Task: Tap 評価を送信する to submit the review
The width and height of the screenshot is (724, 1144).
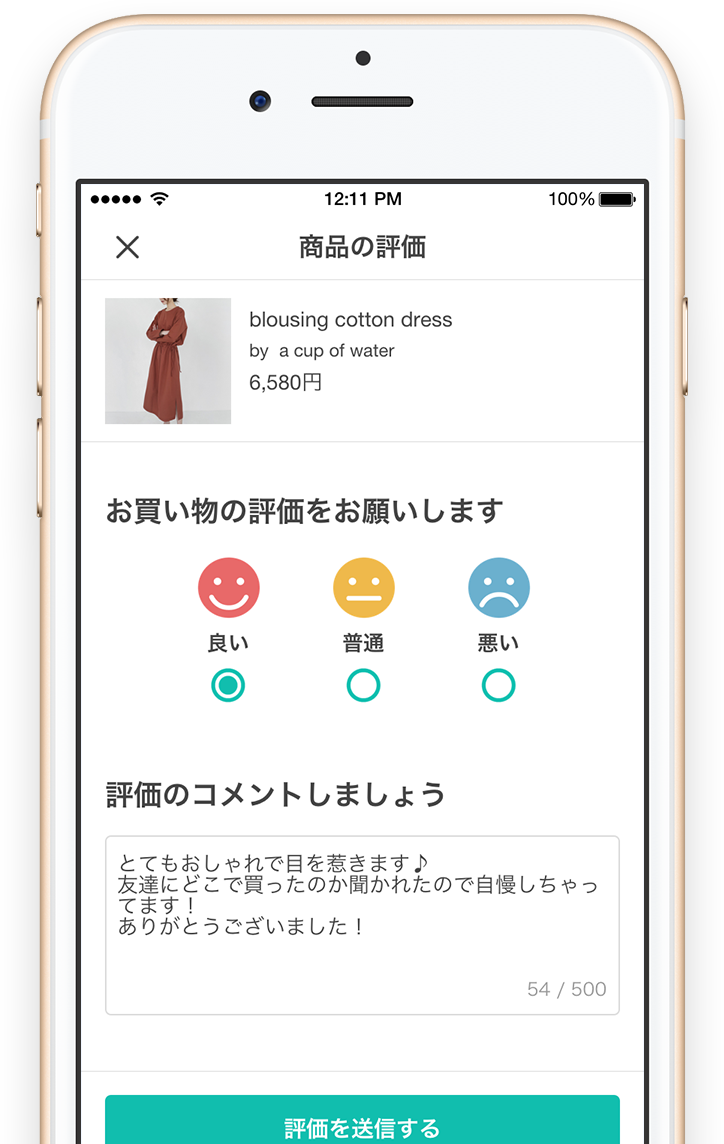Action: click(x=362, y=1125)
